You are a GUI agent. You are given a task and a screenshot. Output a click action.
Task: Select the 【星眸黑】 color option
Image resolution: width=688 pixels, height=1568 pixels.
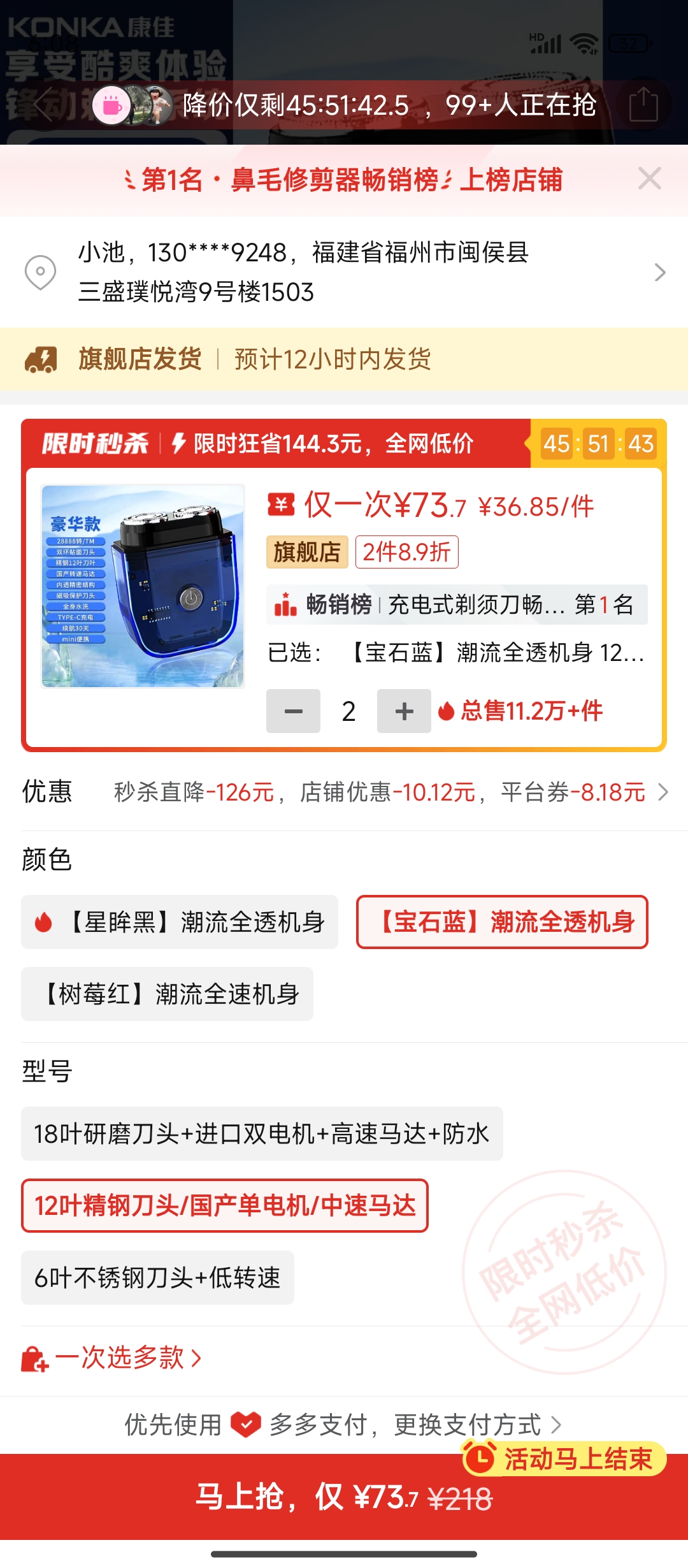point(180,922)
